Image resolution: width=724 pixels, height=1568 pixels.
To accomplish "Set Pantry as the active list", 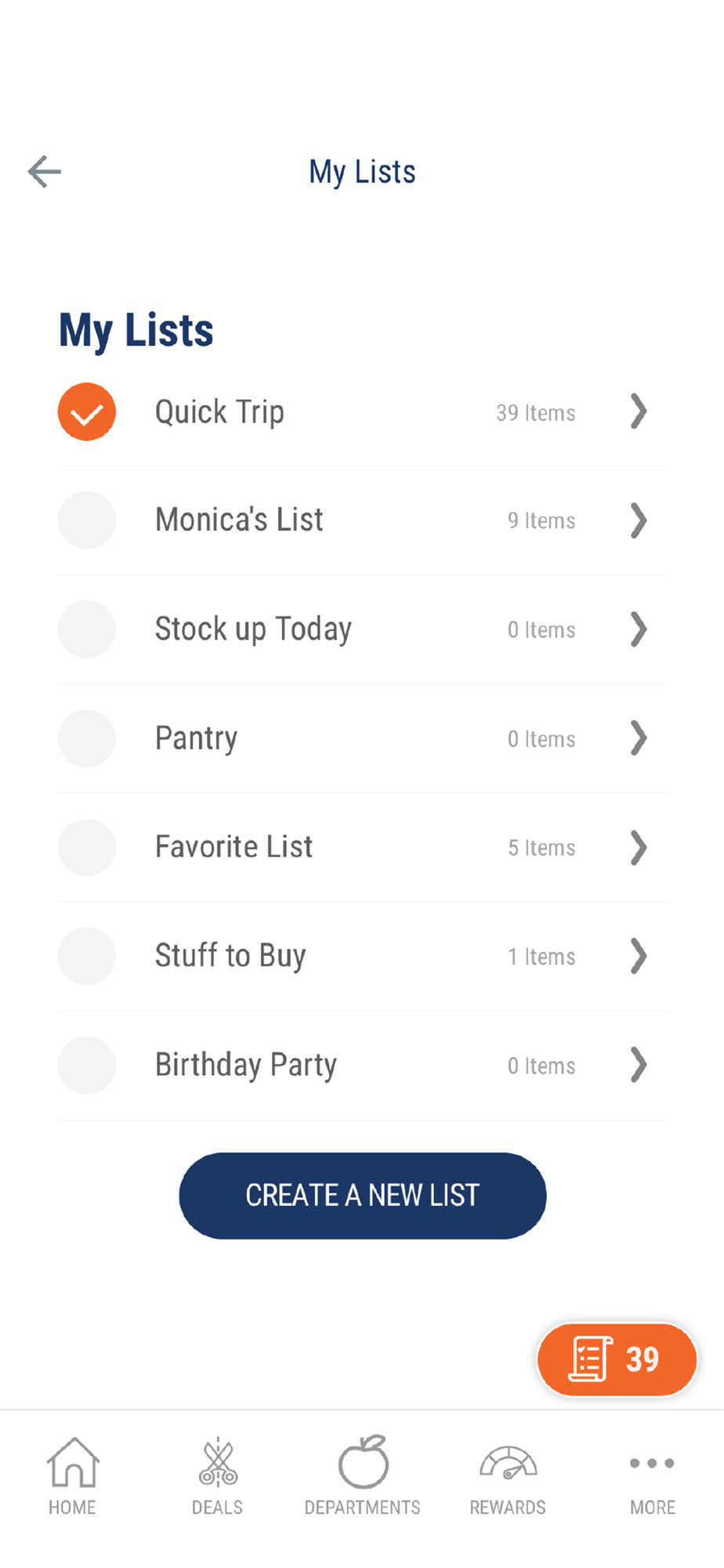I will click(87, 739).
